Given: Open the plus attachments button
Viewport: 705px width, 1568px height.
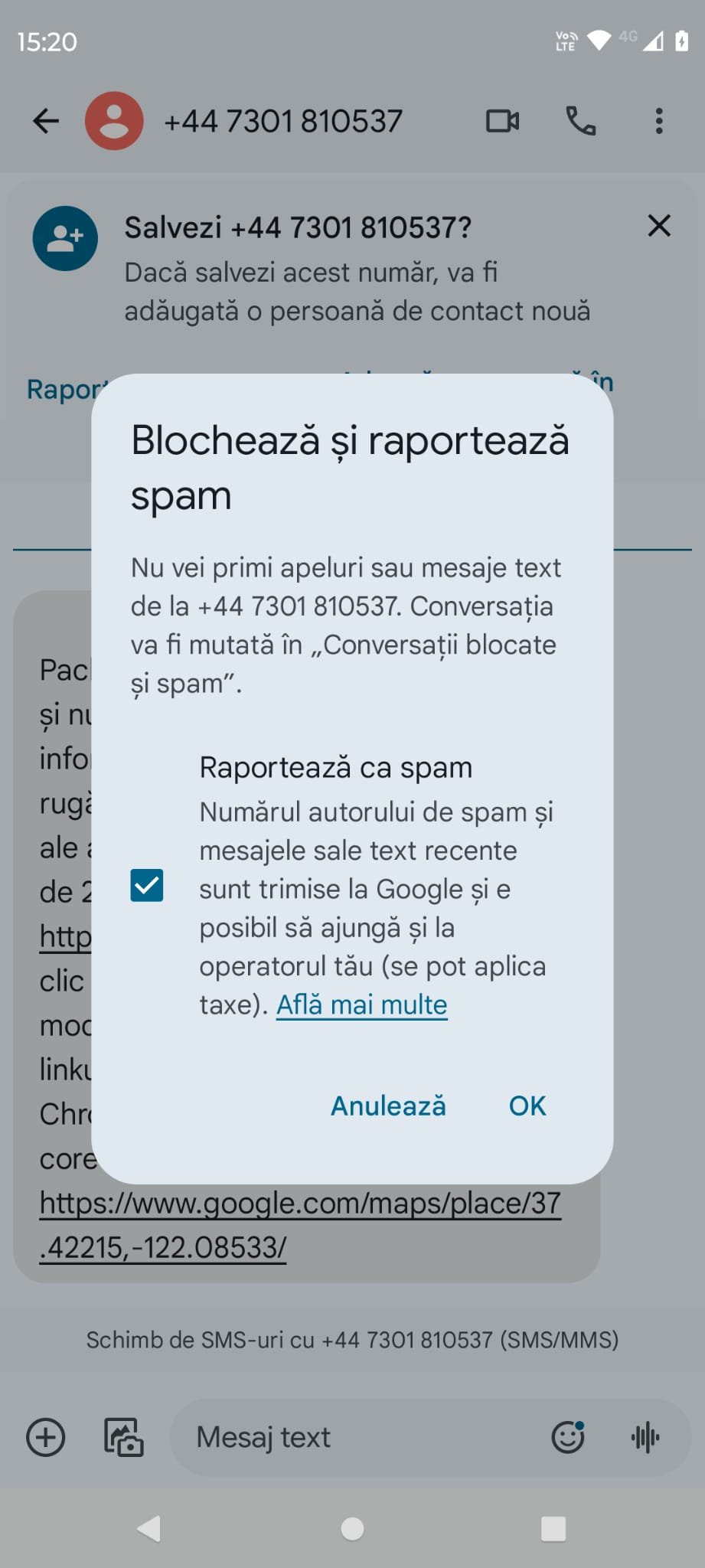Looking at the screenshot, I should [x=46, y=1437].
